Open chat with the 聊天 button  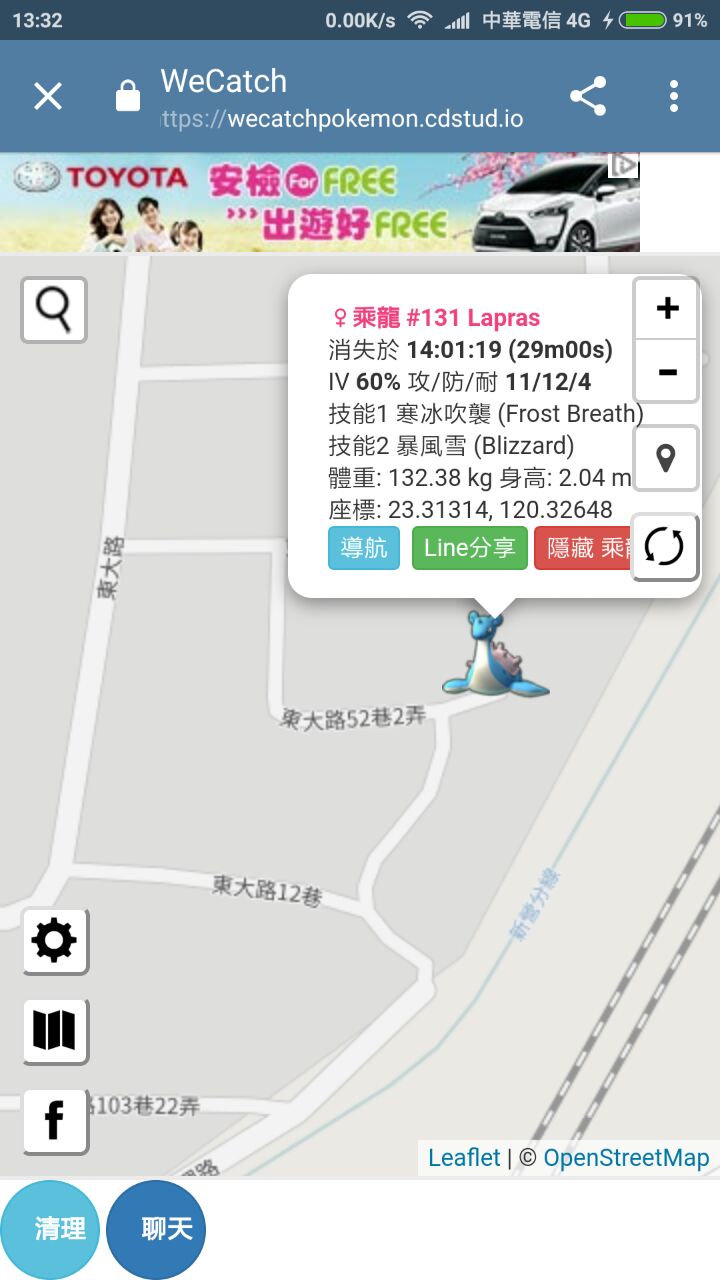point(157,1229)
